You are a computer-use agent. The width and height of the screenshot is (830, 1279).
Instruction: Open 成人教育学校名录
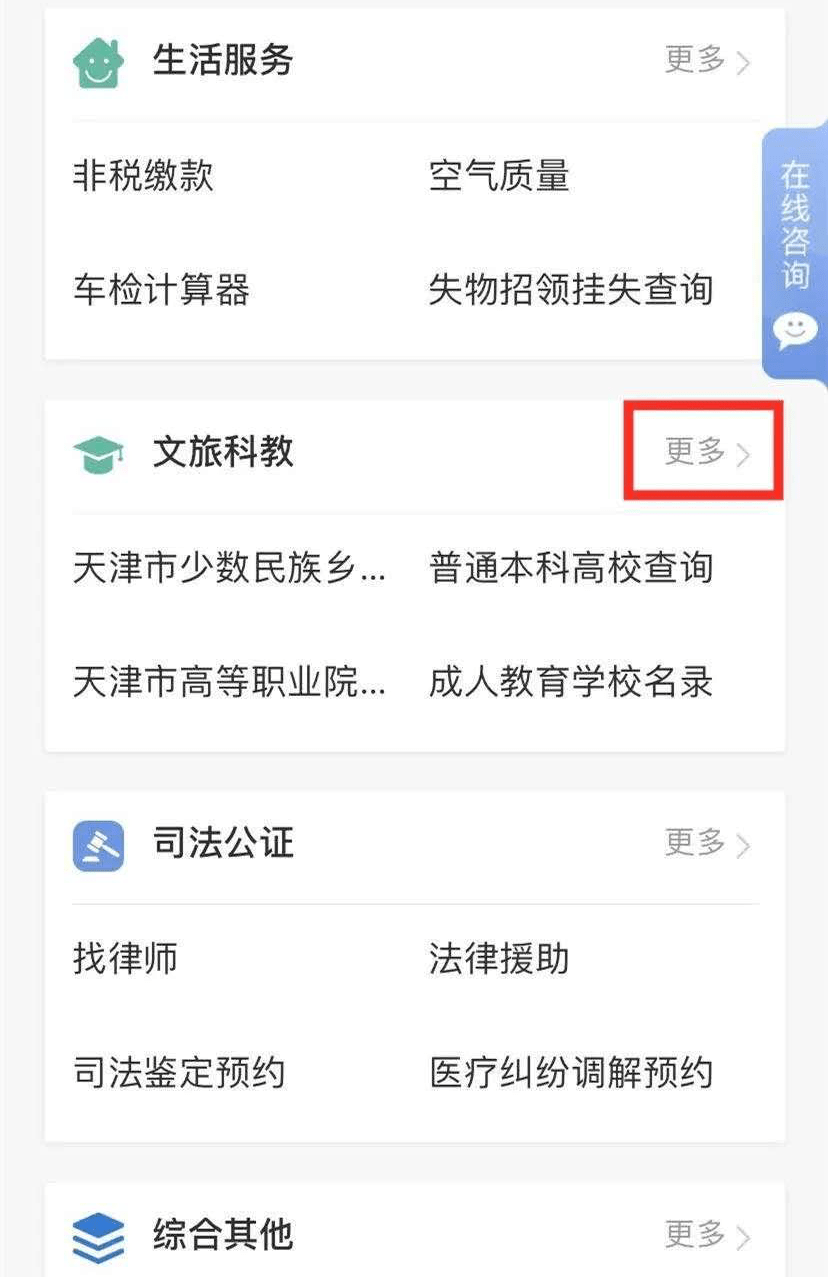point(570,683)
